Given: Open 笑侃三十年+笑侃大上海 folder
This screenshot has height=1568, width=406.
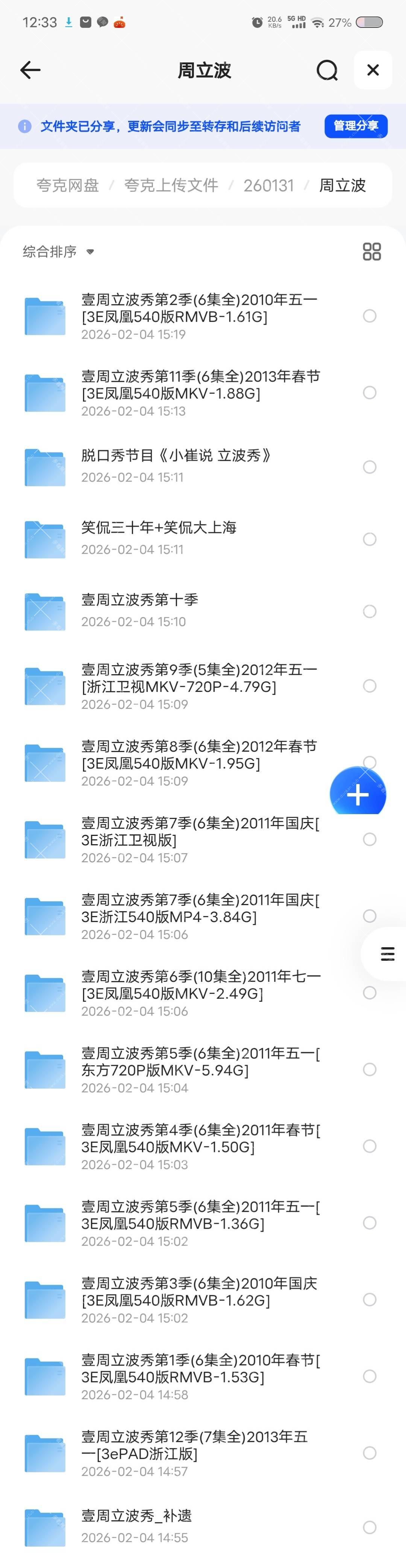Looking at the screenshot, I should click(x=159, y=538).
